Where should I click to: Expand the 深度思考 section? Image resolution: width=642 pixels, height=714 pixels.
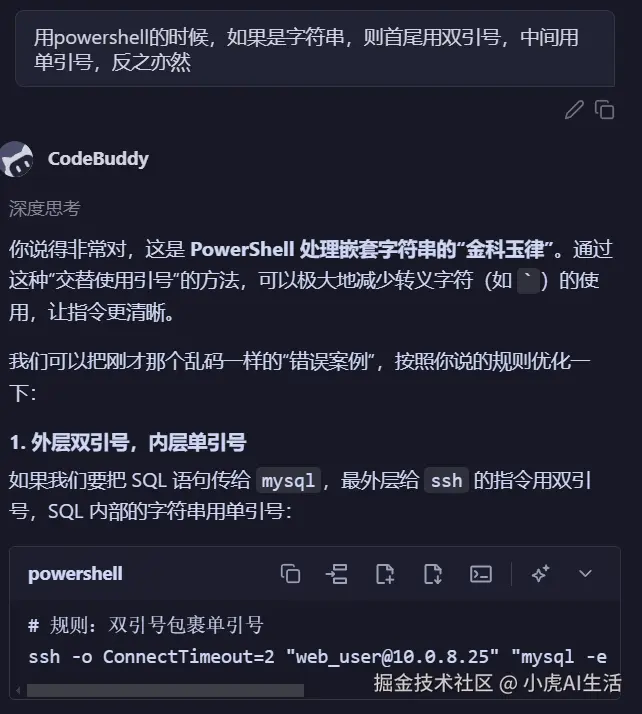pyautogui.click(x=44, y=208)
